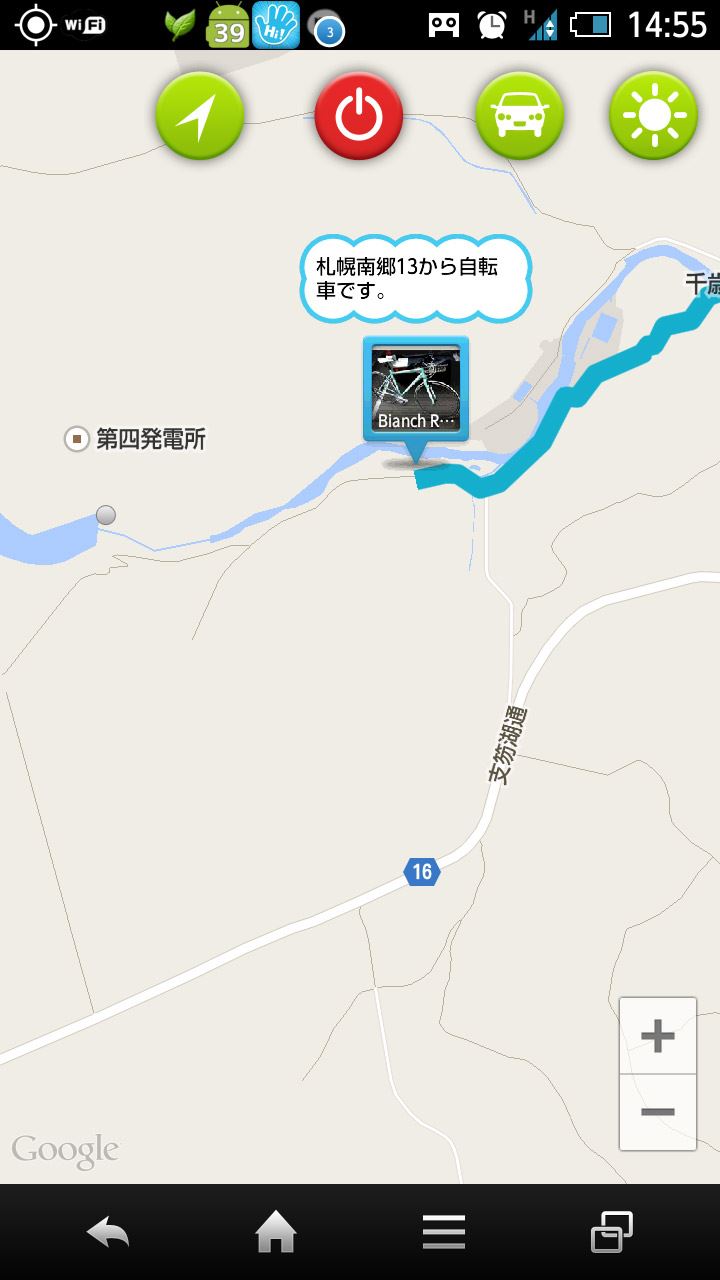Go back using the system back button
The width and height of the screenshot is (720, 1280).
click(x=108, y=1232)
